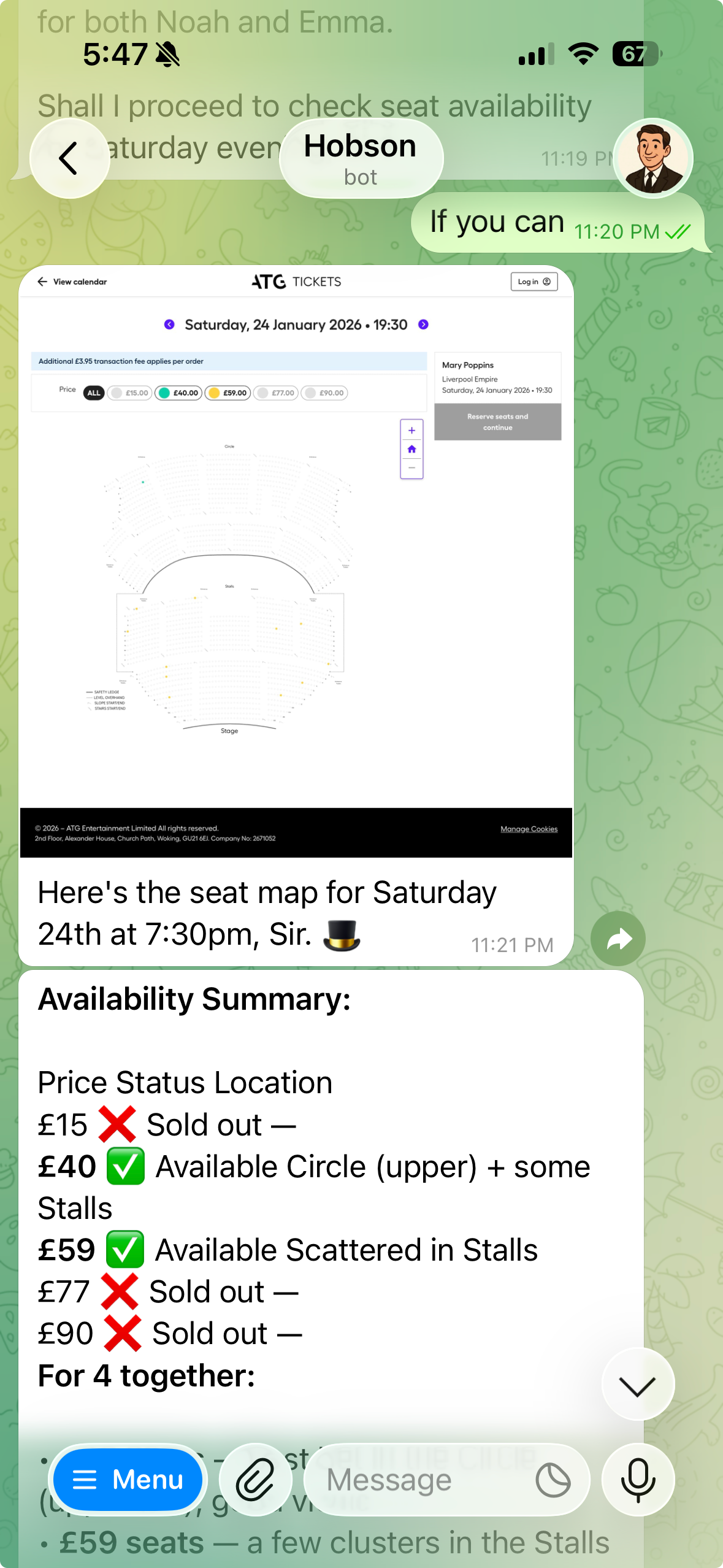Record a voice message
The width and height of the screenshot is (723, 1568).
pyautogui.click(x=638, y=1480)
